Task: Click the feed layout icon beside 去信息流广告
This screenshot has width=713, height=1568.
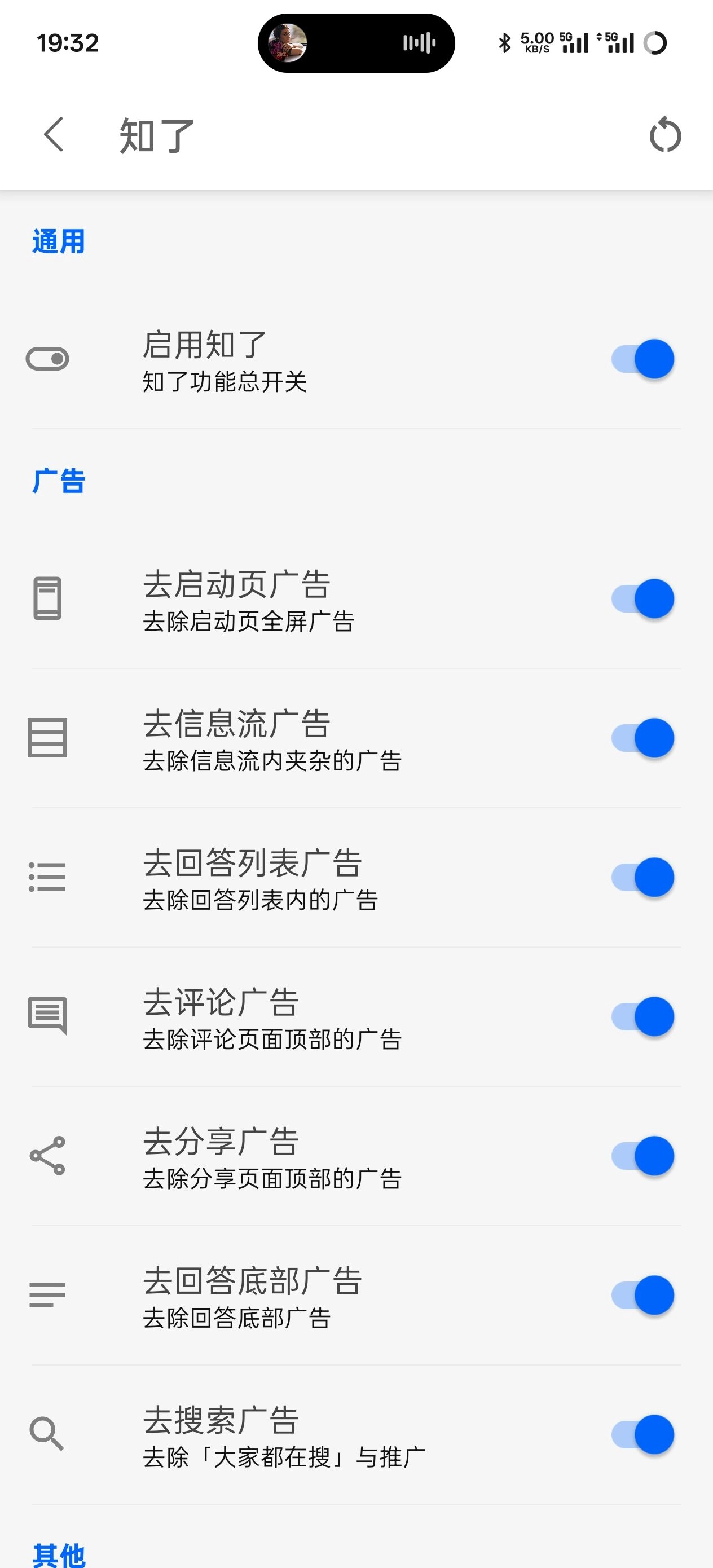Action: (x=47, y=738)
